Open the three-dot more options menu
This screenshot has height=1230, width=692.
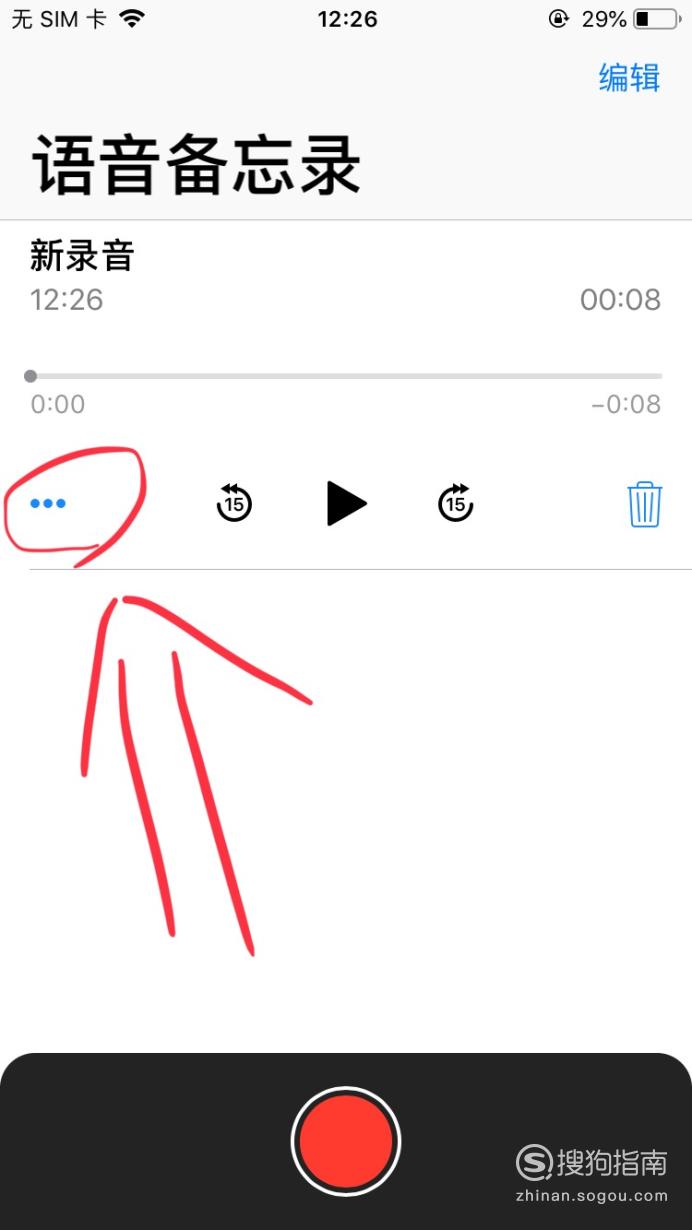tap(48, 503)
